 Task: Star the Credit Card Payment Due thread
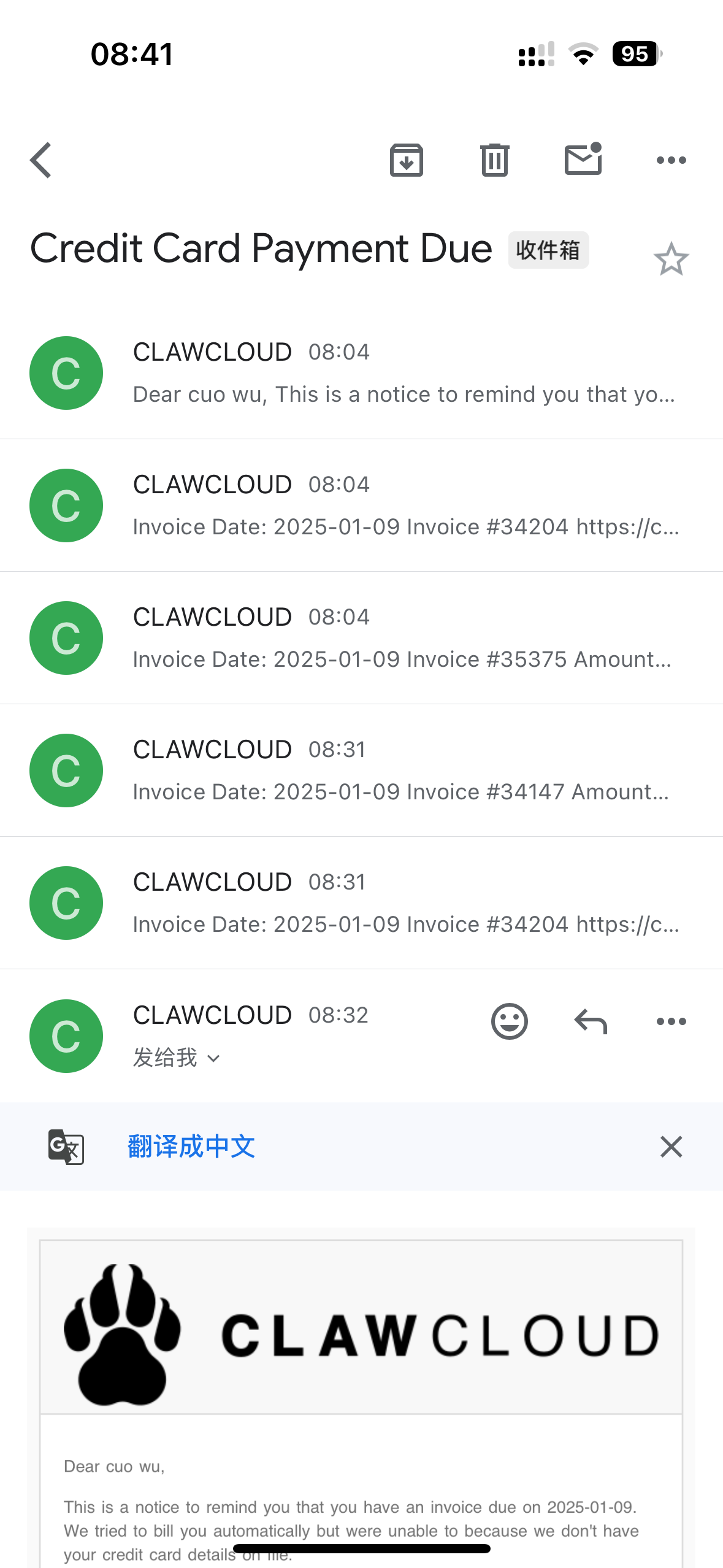tap(671, 259)
